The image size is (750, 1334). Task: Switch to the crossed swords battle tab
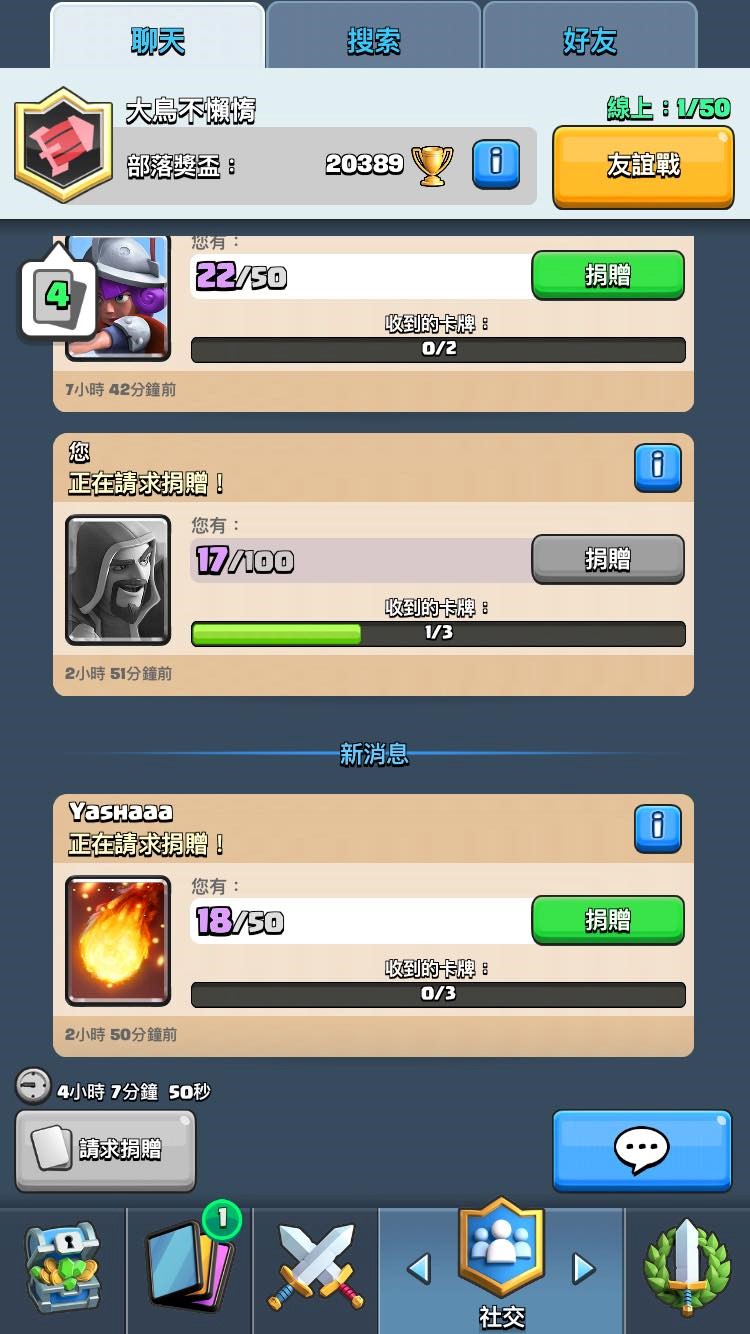[315, 1268]
